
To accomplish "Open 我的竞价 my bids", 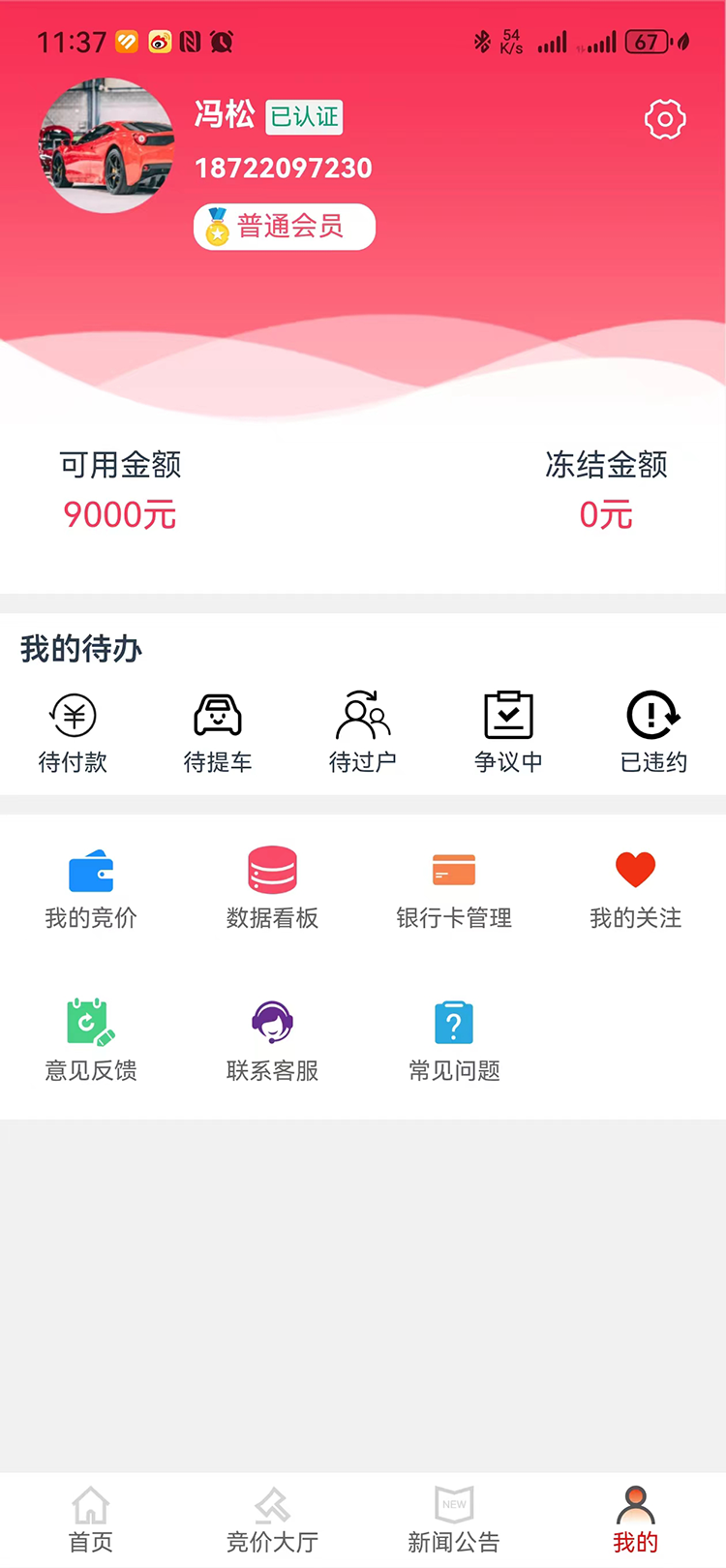I will click(91, 888).
